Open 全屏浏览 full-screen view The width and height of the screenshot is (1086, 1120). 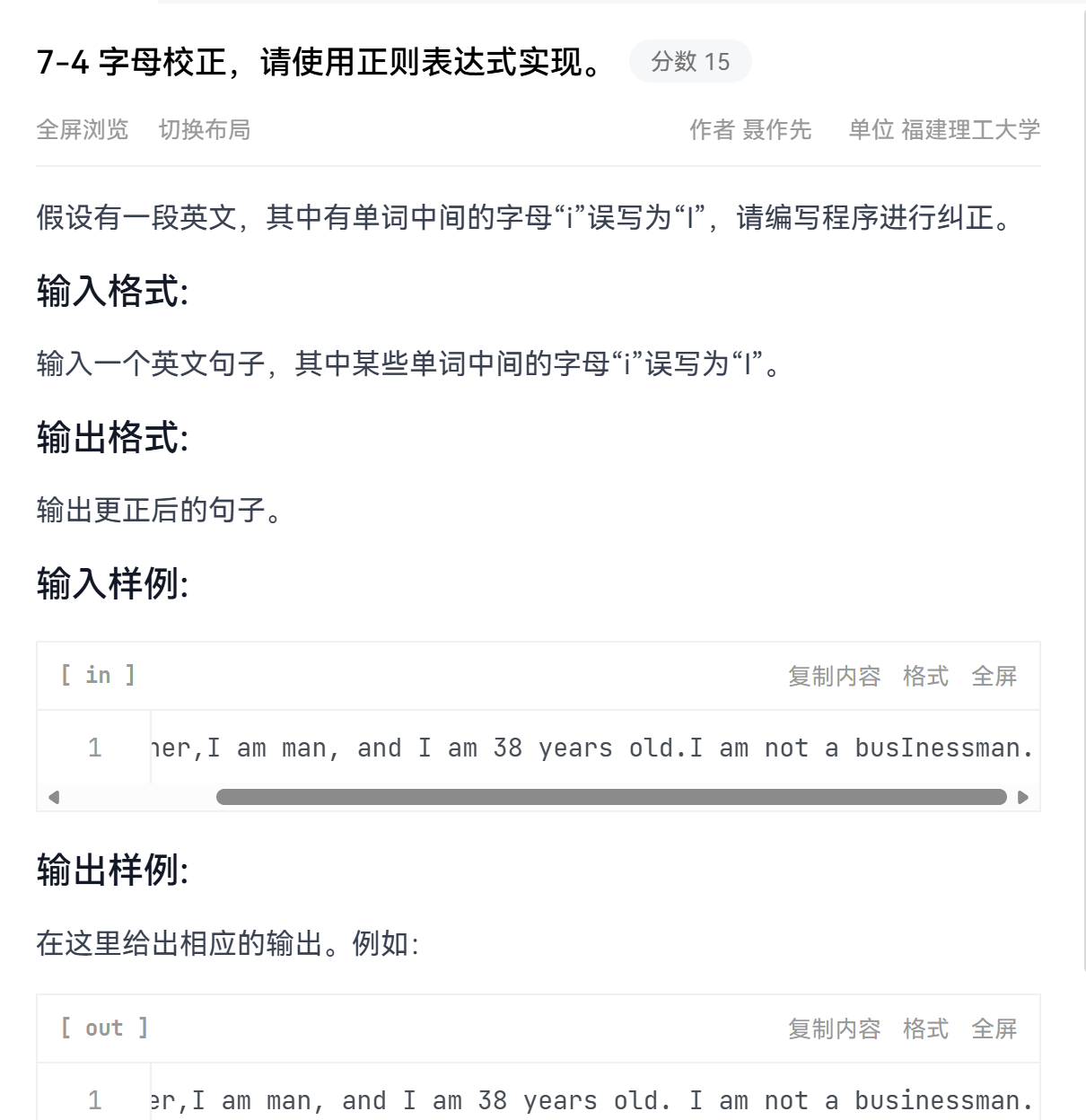83,130
